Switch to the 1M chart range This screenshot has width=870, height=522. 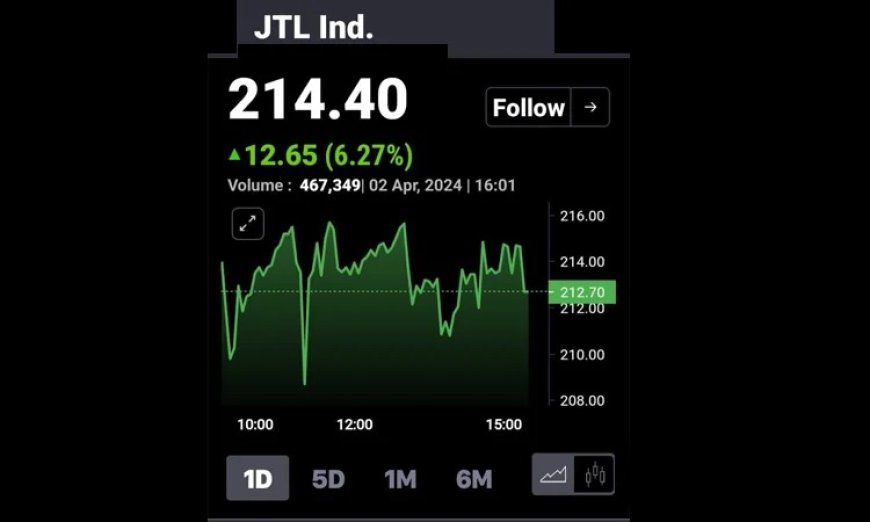click(x=400, y=479)
